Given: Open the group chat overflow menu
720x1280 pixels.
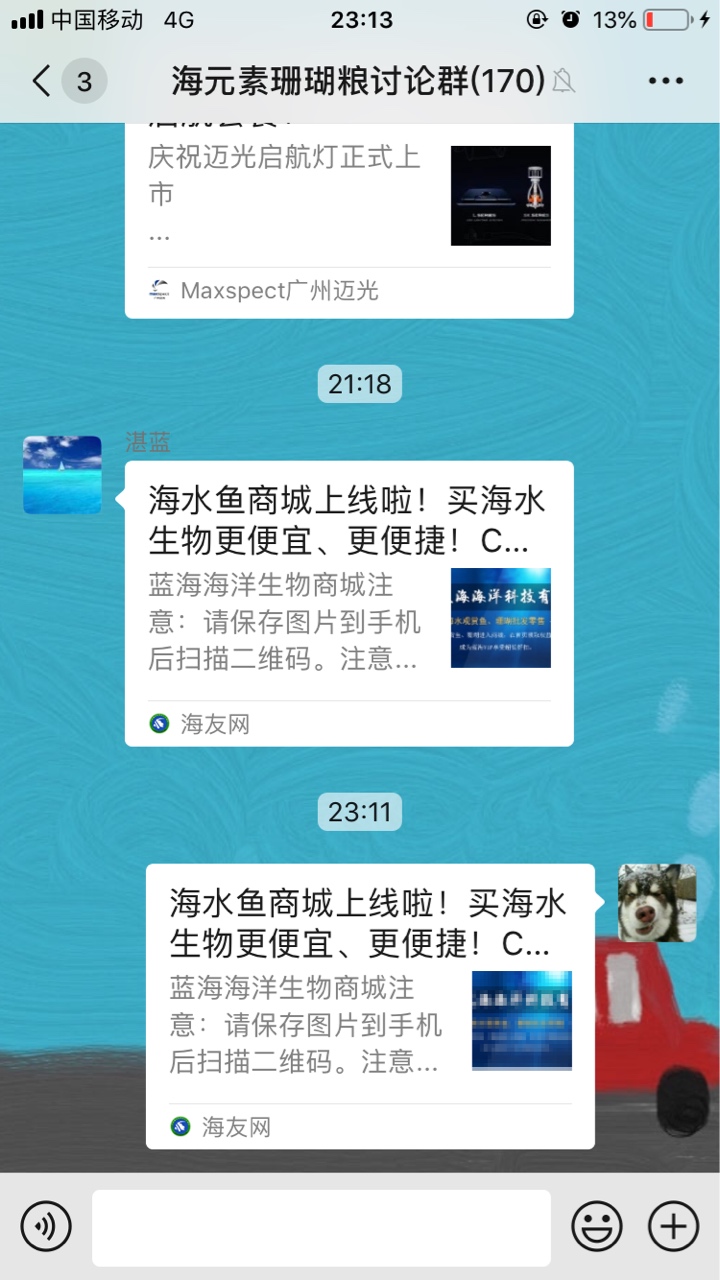Looking at the screenshot, I should pos(665,81).
